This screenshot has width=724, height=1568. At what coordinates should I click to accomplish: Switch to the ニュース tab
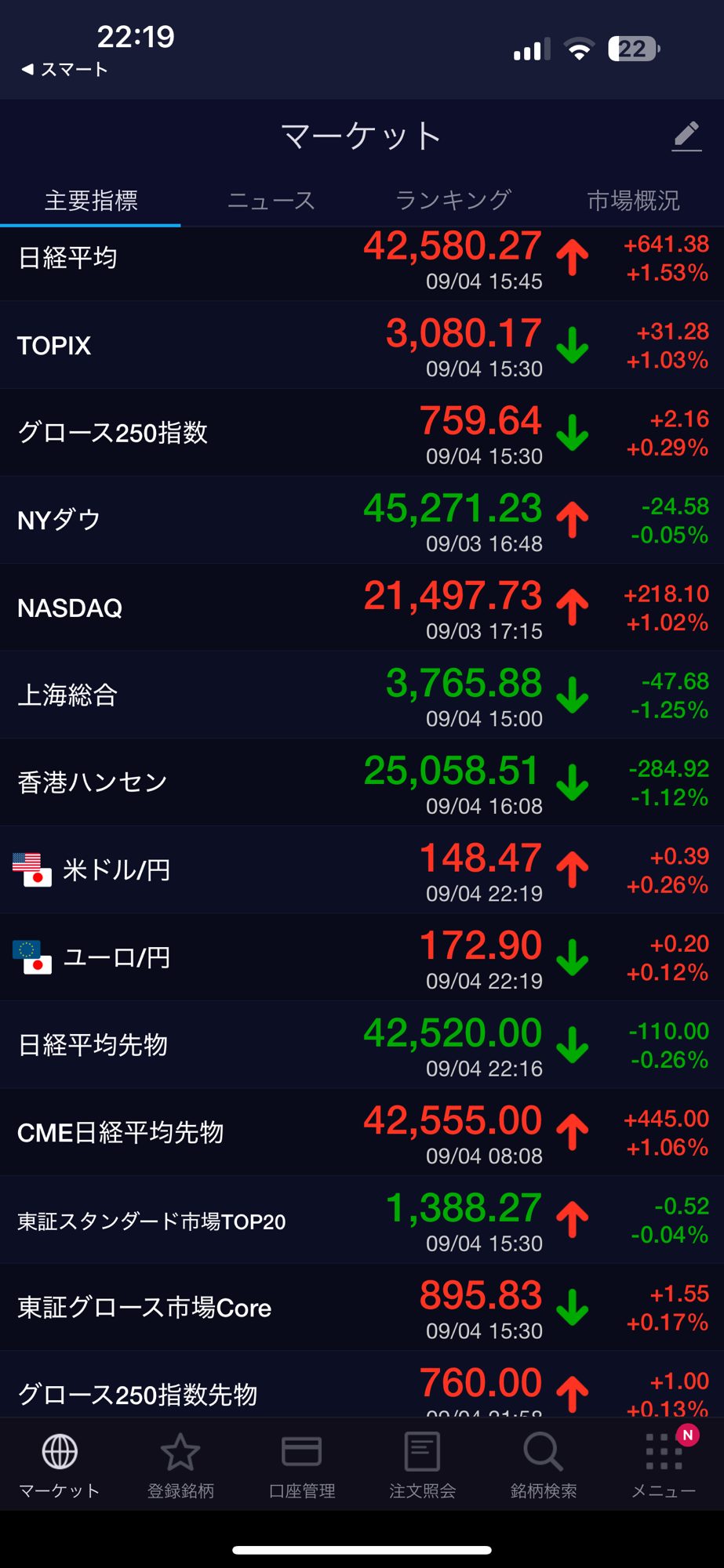(271, 201)
